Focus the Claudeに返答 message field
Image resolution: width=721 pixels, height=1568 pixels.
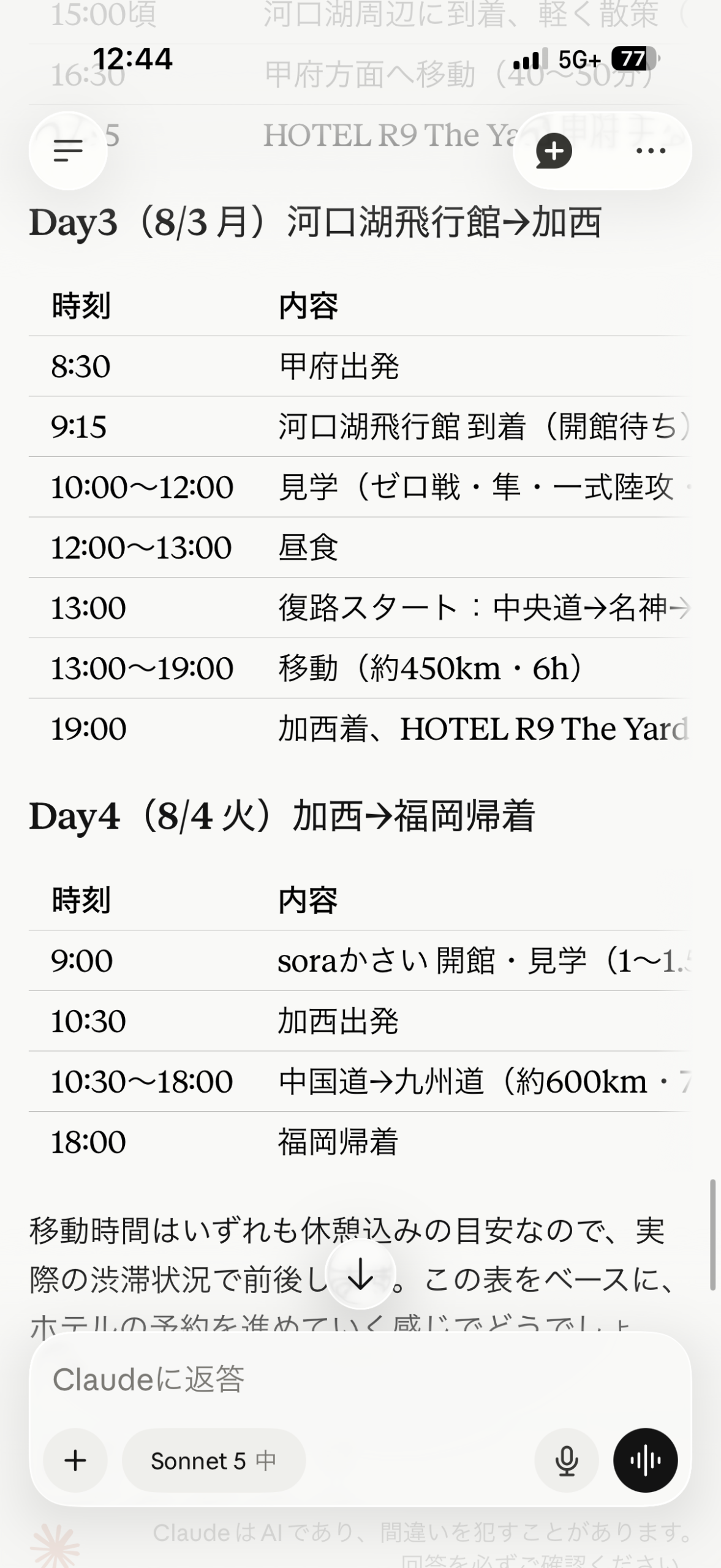(360, 1379)
